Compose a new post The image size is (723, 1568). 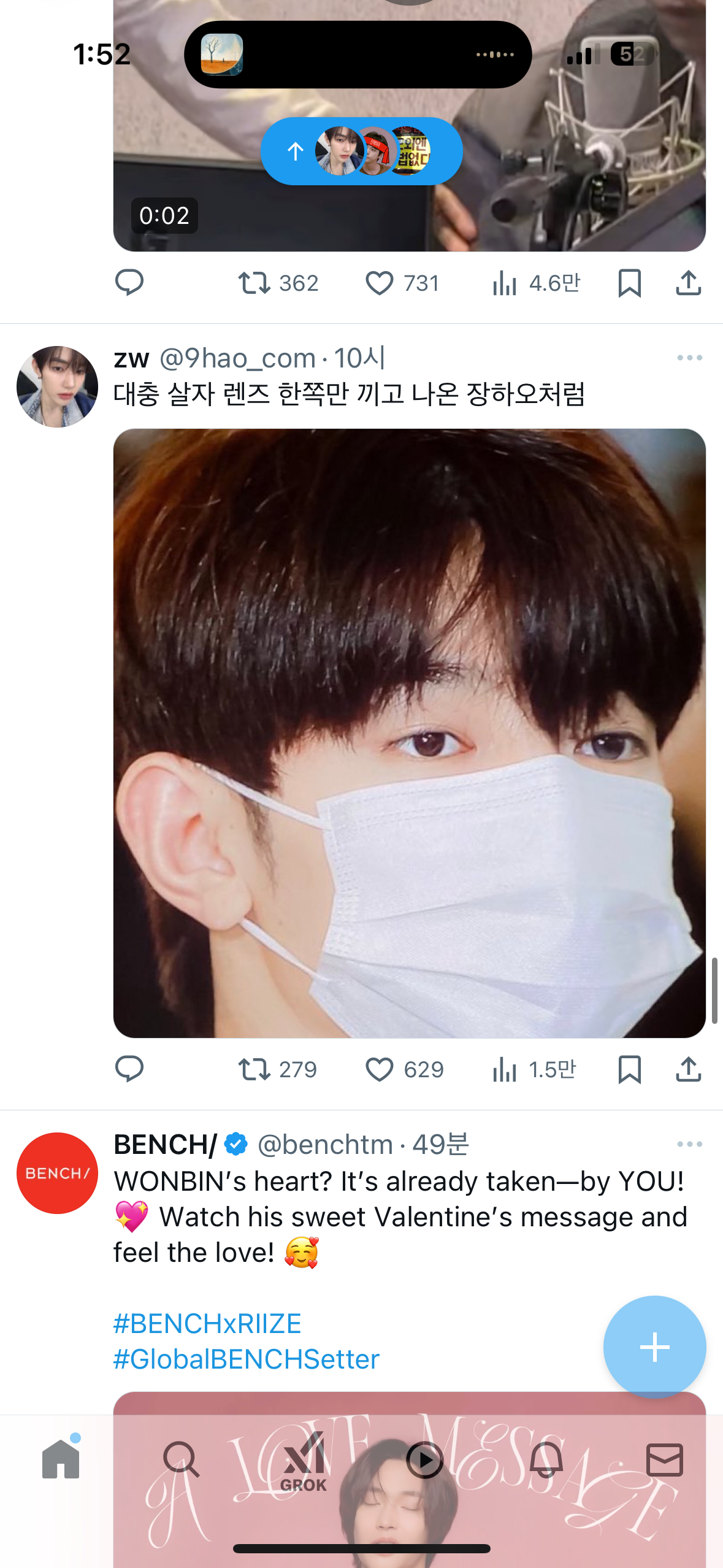click(x=654, y=1347)
